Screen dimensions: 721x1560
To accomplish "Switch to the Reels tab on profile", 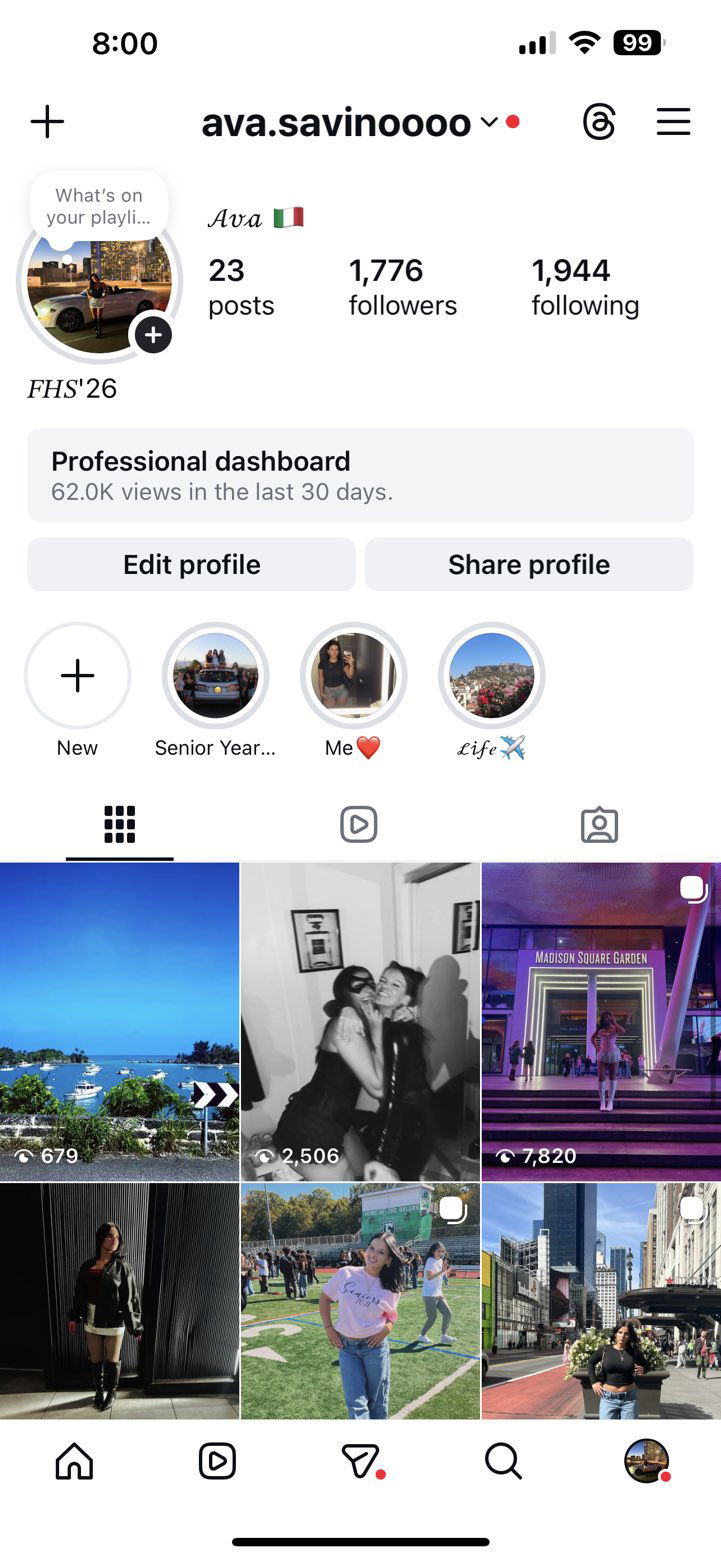I will (x=358, y=825).
